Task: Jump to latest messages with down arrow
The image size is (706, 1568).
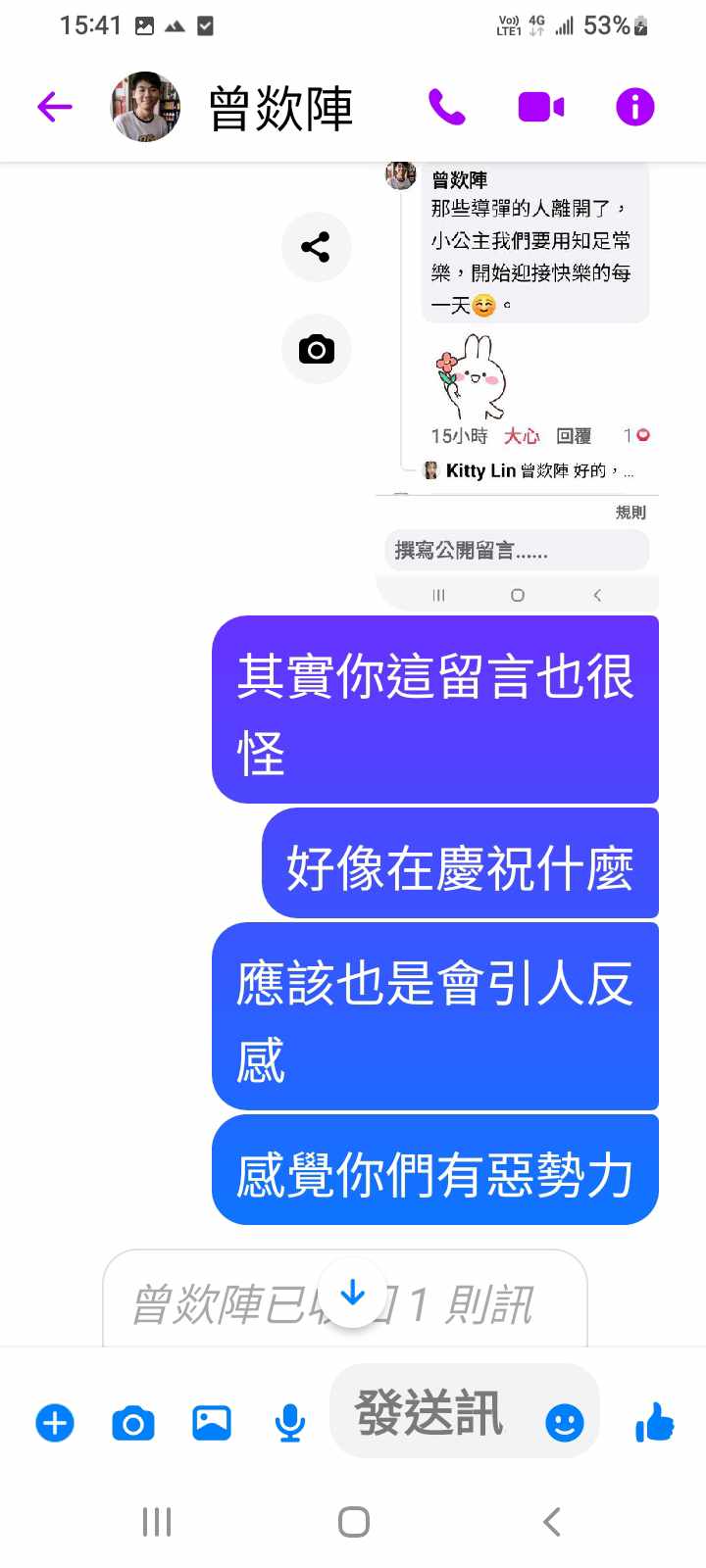Action: (353, 1295)
